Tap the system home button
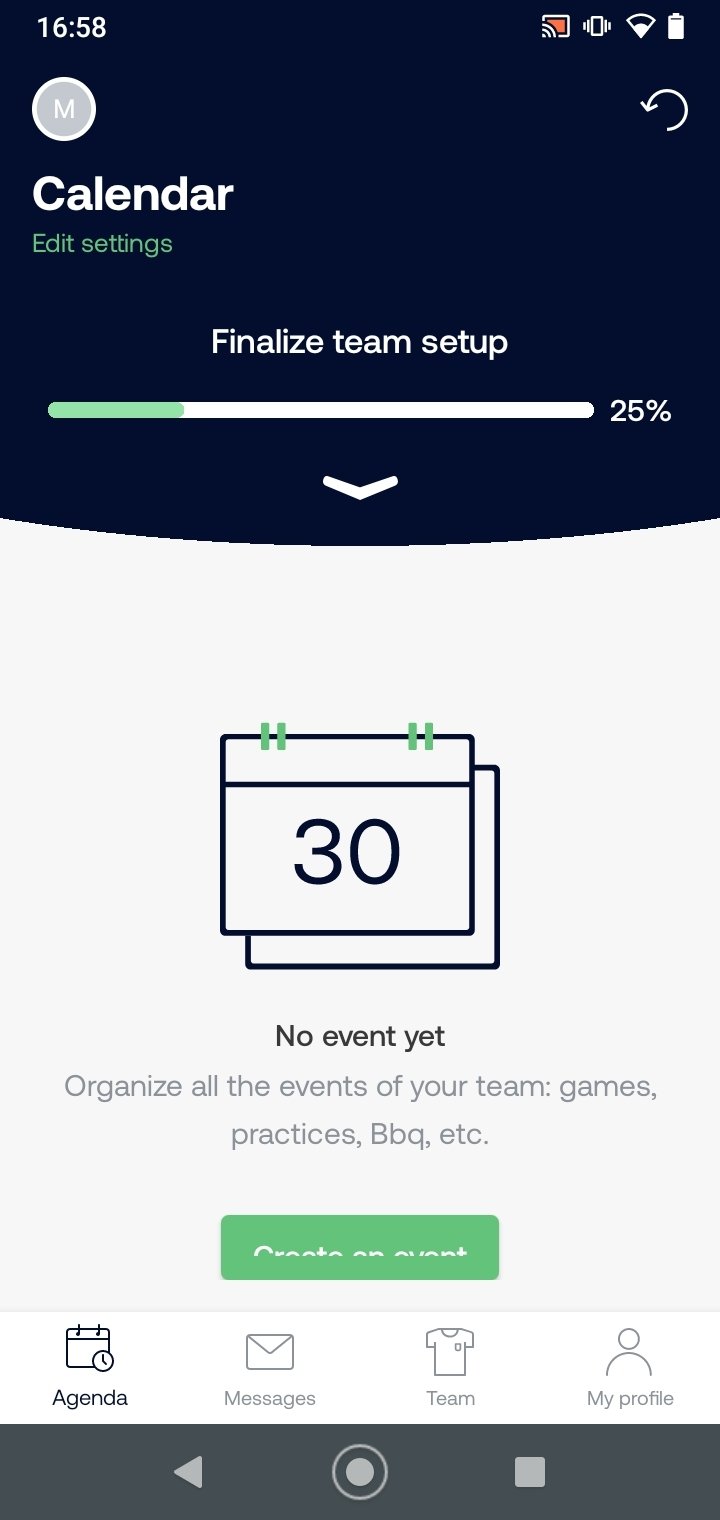This screenshot has width=720, height=1520. (x=360, y=1472)
